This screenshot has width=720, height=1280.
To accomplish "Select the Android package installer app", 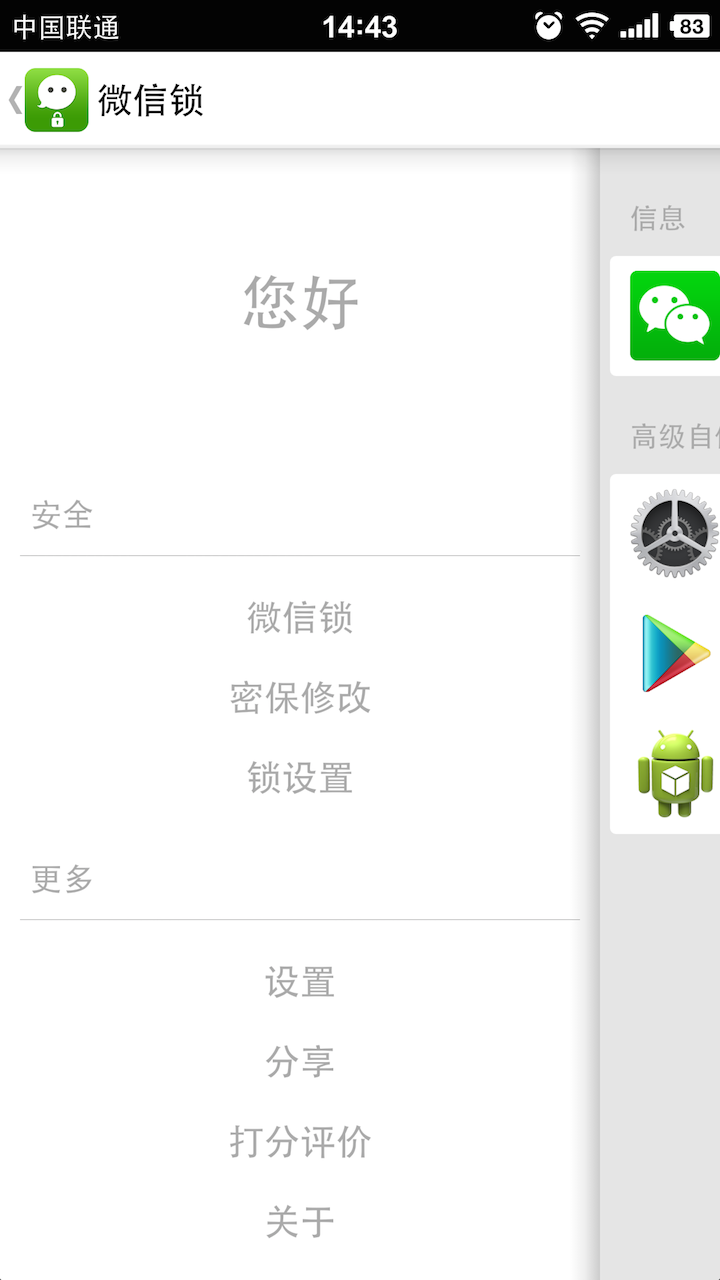I will point(676,774).
